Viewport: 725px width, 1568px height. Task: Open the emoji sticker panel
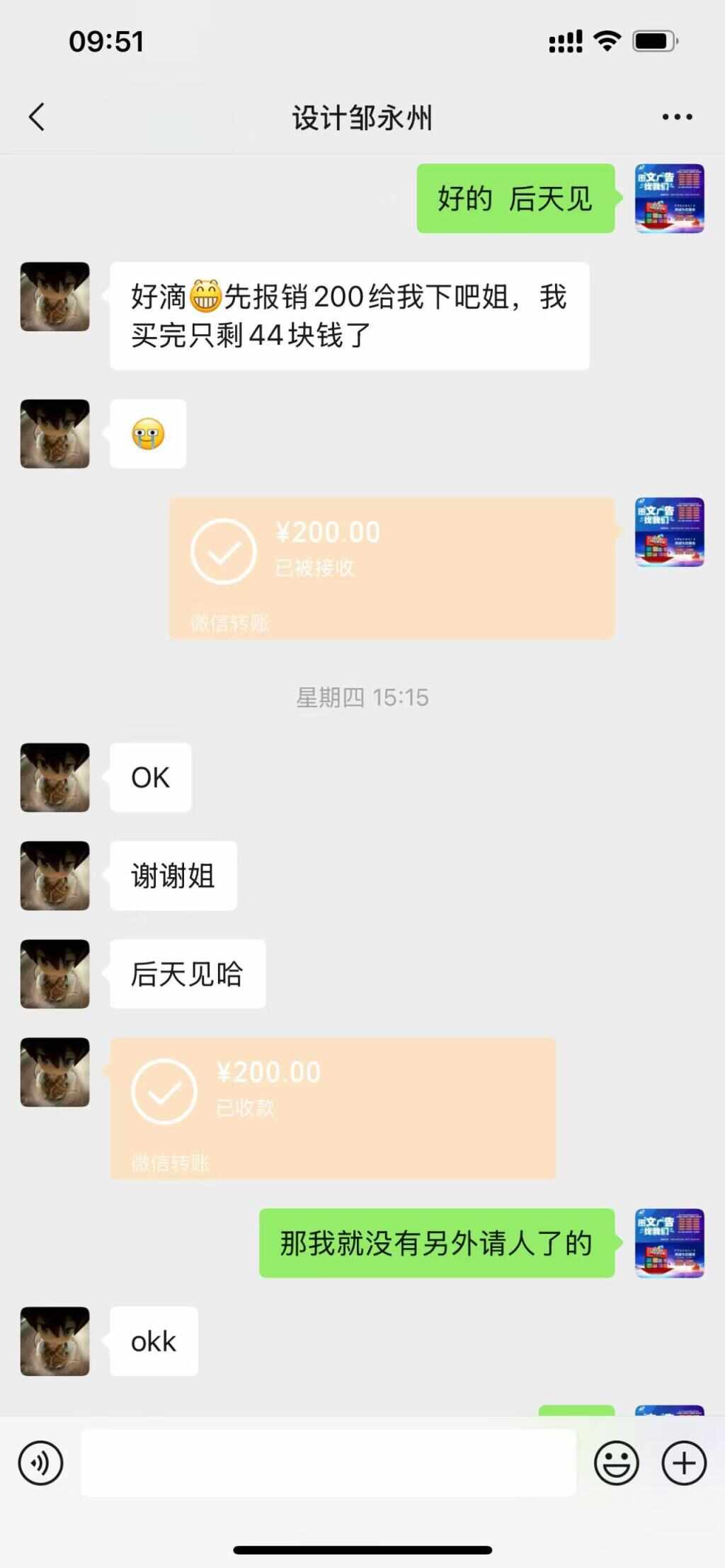(616, 1463)
